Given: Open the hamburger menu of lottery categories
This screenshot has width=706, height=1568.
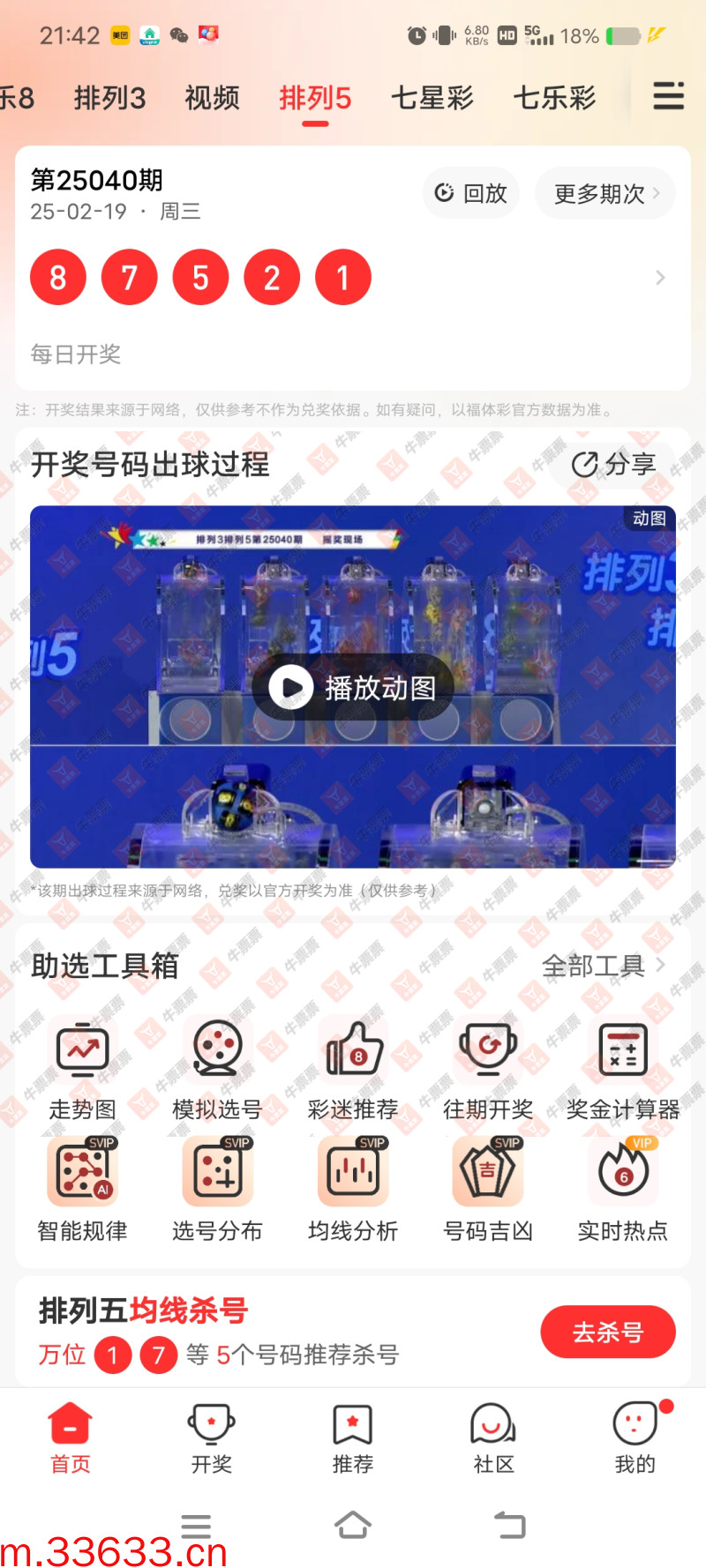Looking at the screenshot, I should coord(668,95).
